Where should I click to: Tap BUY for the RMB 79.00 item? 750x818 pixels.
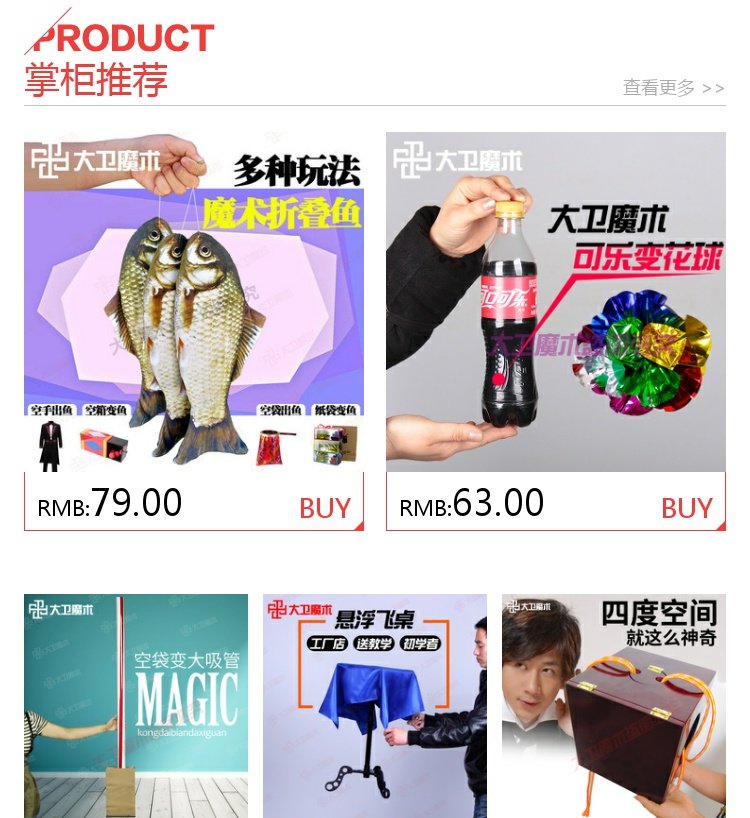click(324, 508)
